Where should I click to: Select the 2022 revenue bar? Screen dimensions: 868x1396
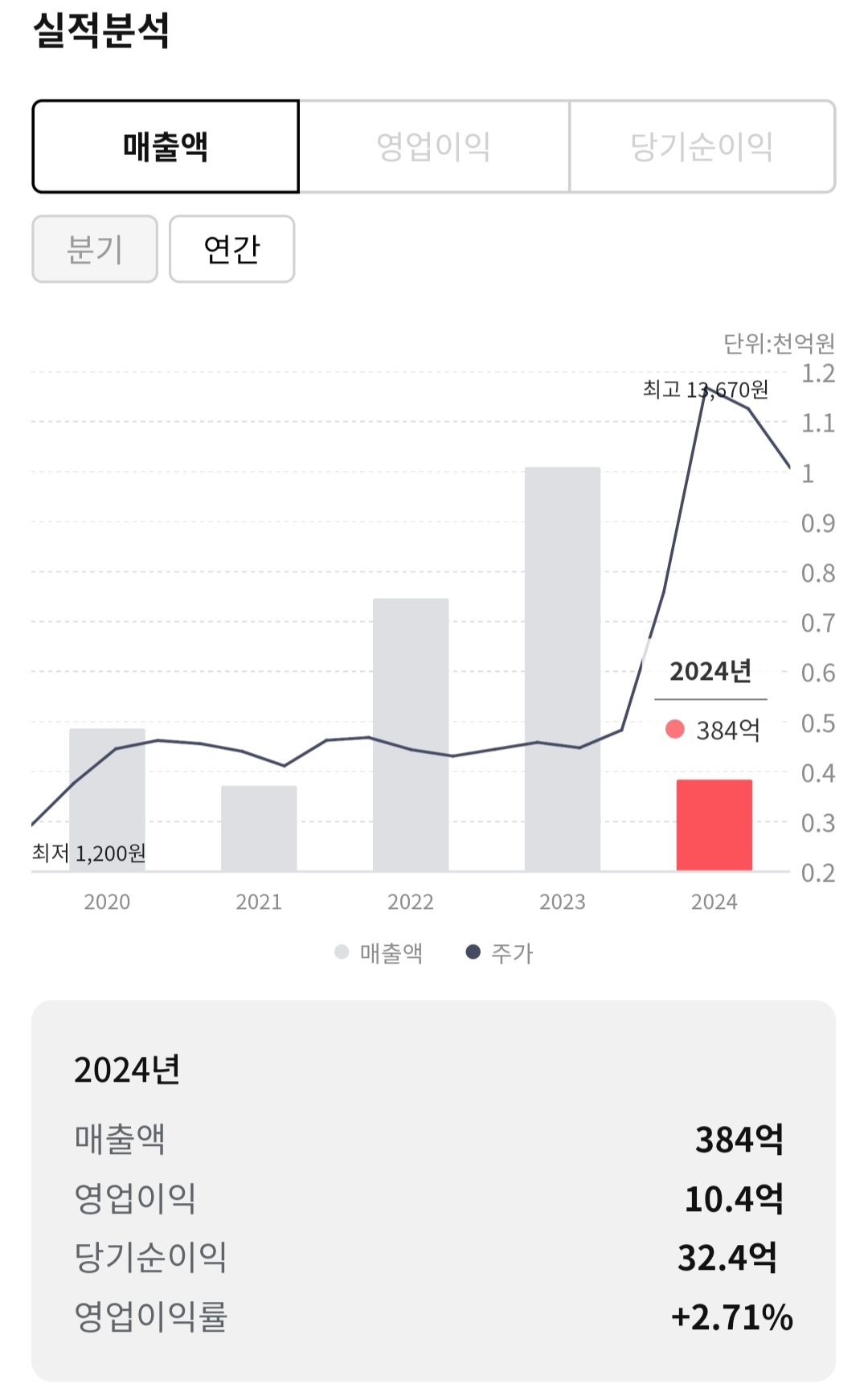coord(411,735)
